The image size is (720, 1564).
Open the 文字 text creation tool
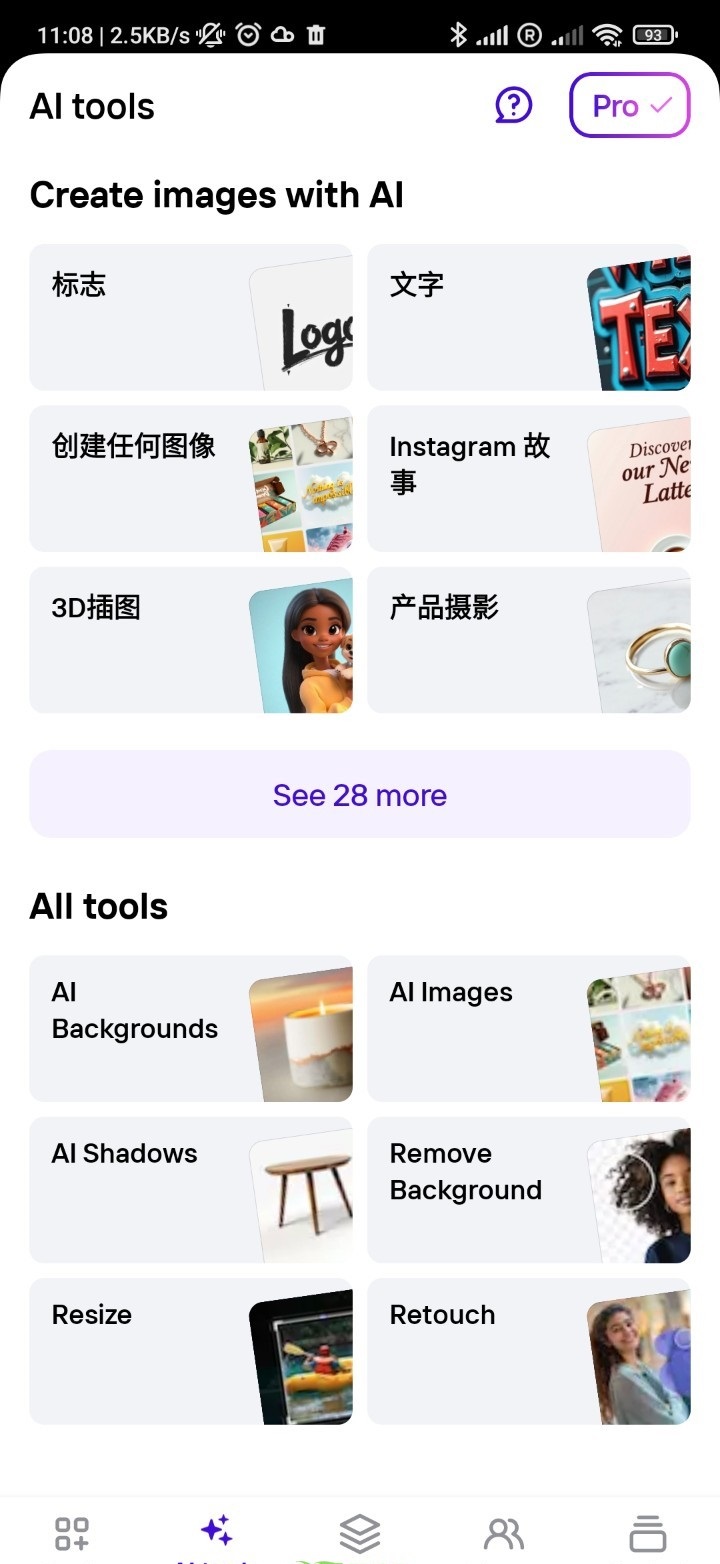click(528, 317)
